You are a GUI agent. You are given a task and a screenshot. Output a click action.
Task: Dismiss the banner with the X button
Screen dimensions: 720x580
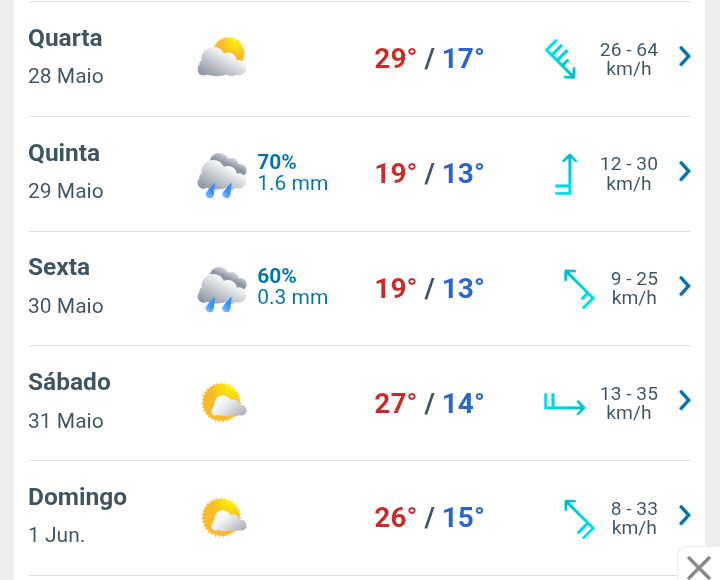(699, 566)
